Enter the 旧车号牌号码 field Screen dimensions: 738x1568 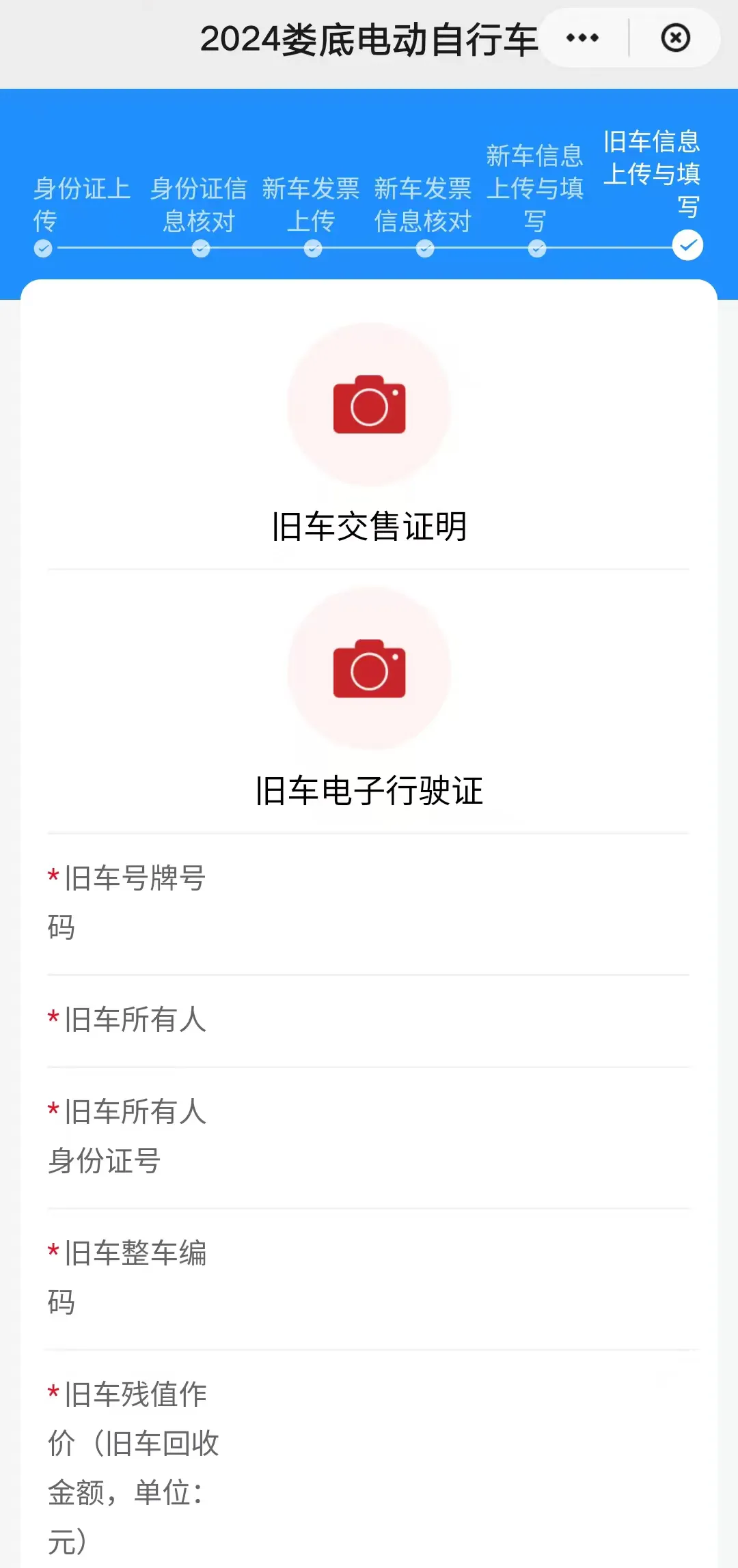pyautogui.click(x=369, y=904)
